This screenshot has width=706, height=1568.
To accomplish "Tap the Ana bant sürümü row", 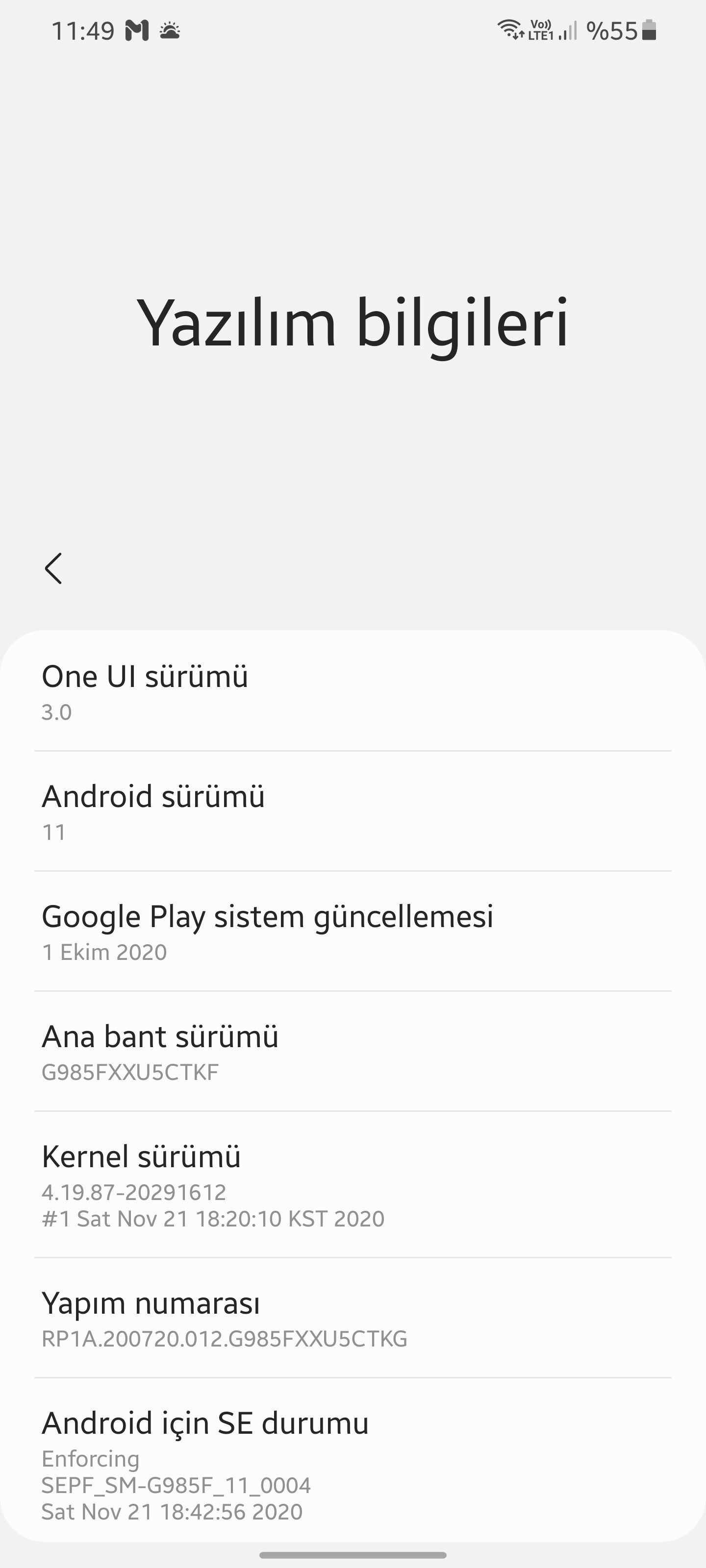I will (353, 1052).
